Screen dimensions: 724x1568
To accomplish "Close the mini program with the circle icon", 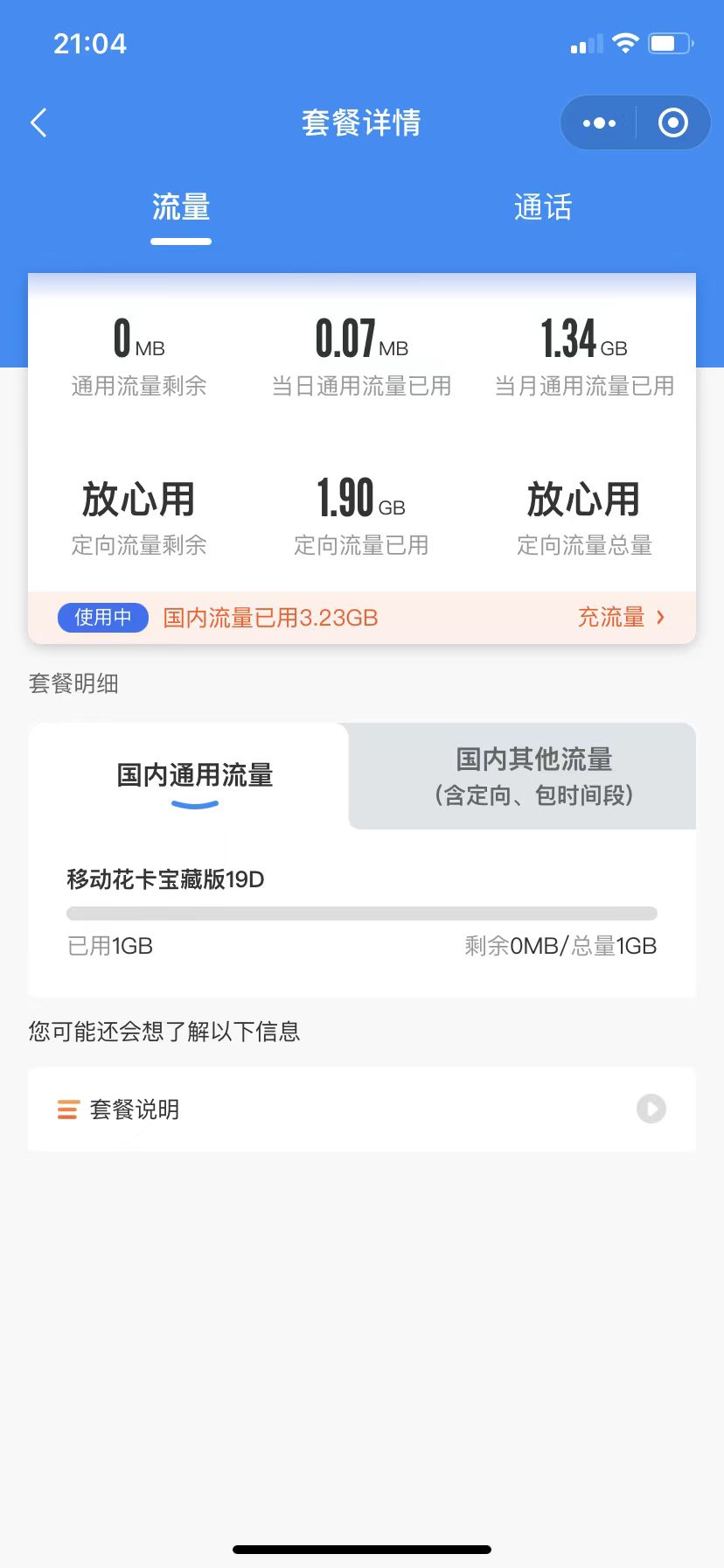I will tap(672, 123).
